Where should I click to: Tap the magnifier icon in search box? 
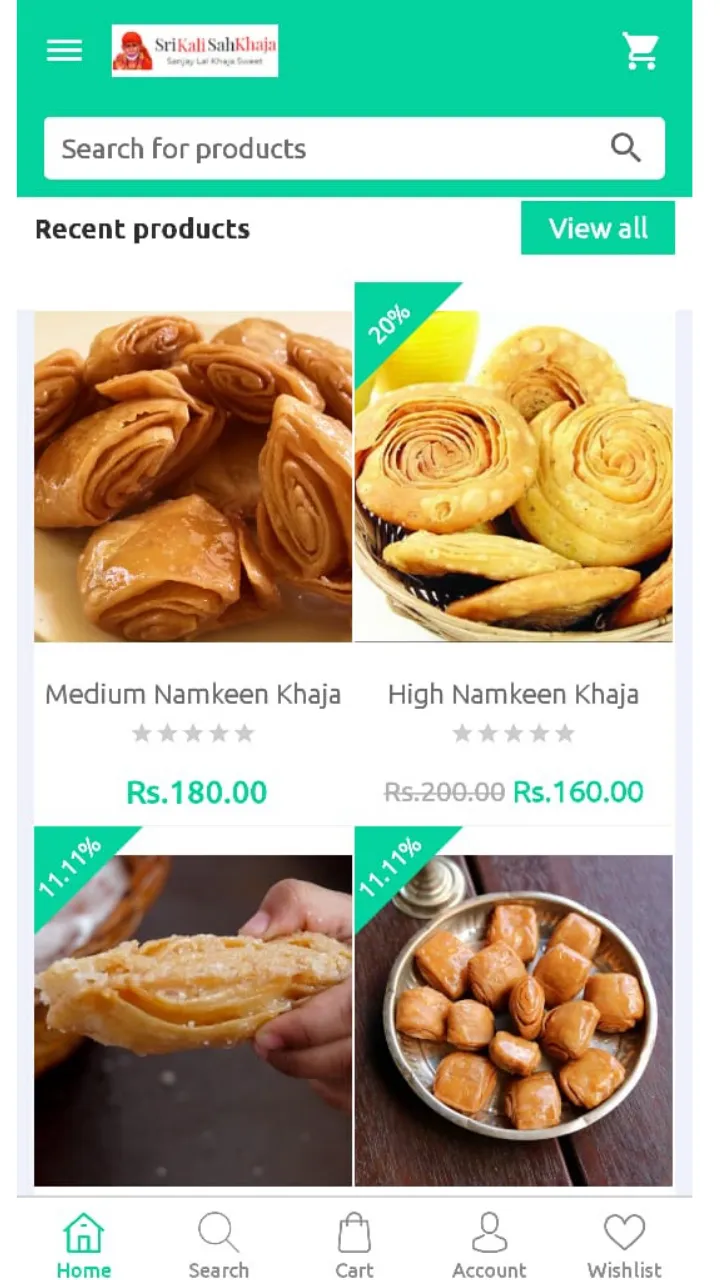(626, 148)
